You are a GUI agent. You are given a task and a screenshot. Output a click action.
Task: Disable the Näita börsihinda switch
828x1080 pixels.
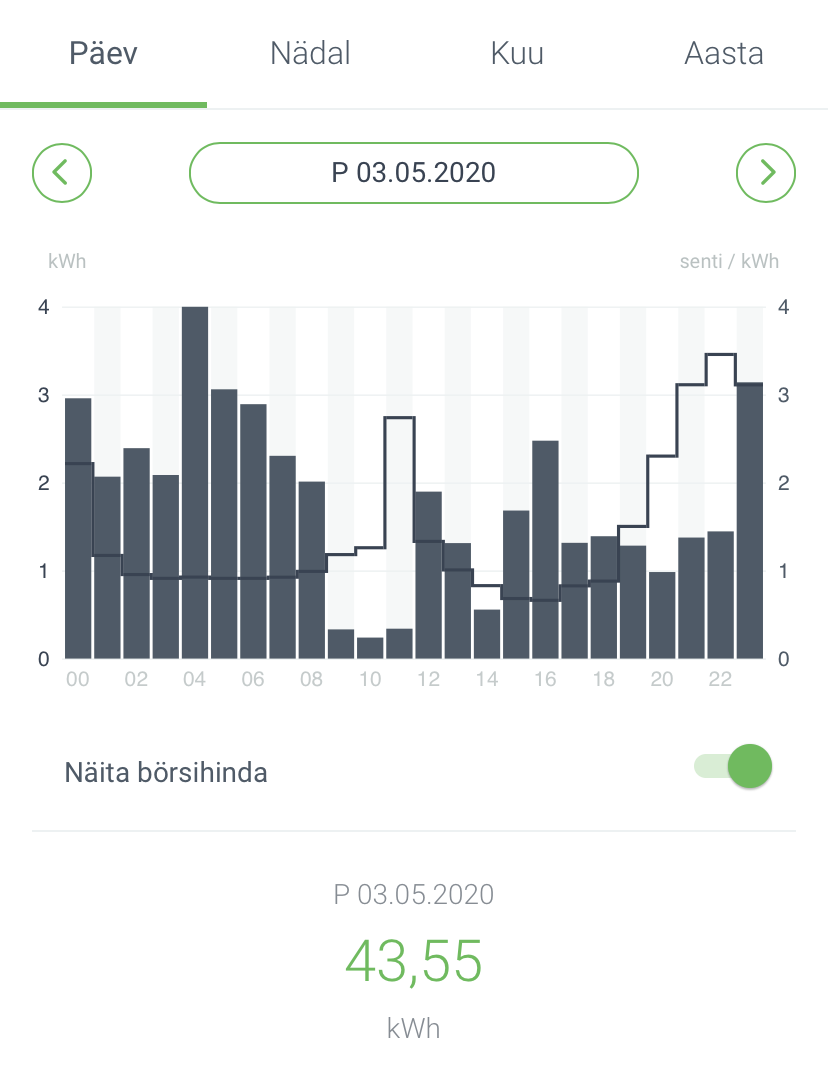tap(735, 768)
